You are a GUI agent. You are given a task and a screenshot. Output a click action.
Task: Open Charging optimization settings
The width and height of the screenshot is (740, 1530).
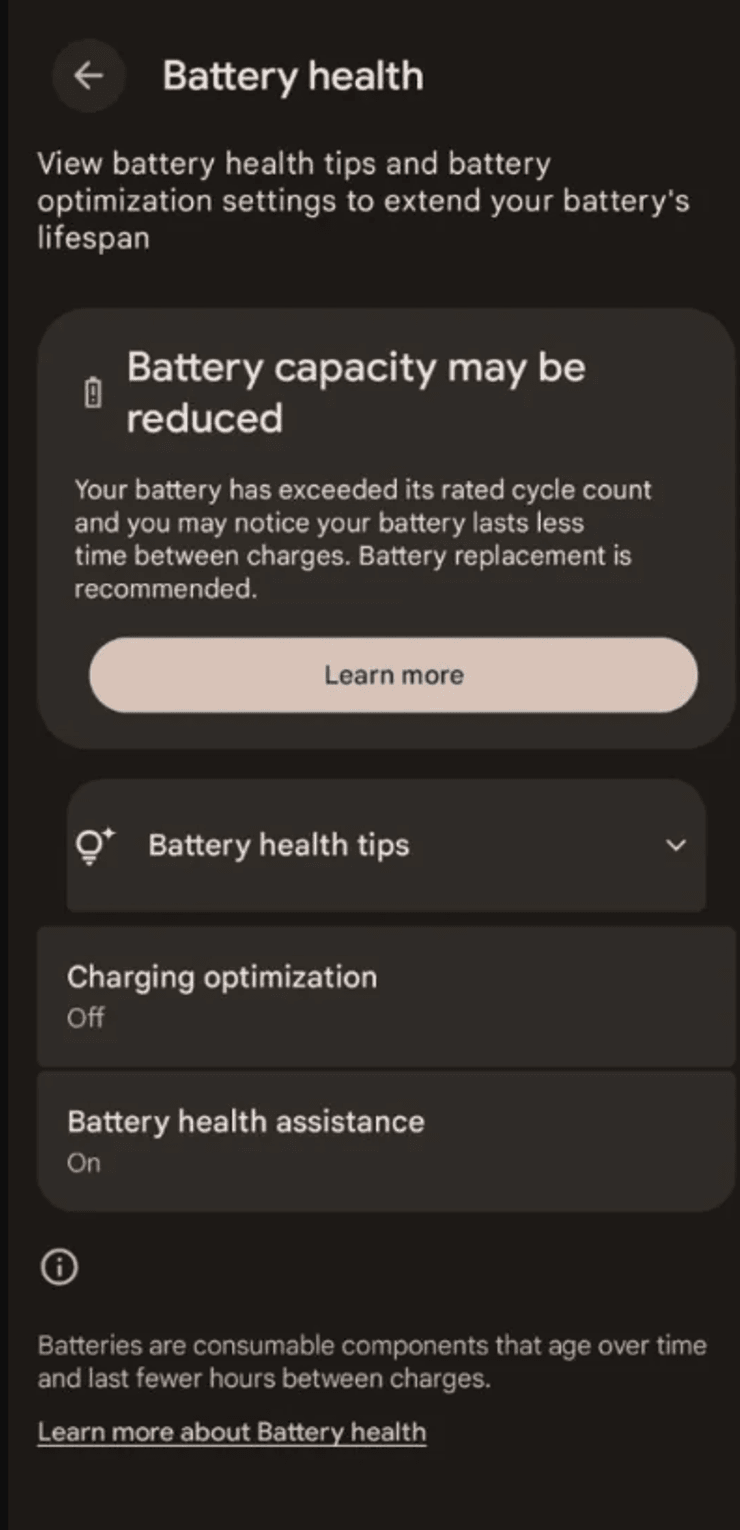386,996
